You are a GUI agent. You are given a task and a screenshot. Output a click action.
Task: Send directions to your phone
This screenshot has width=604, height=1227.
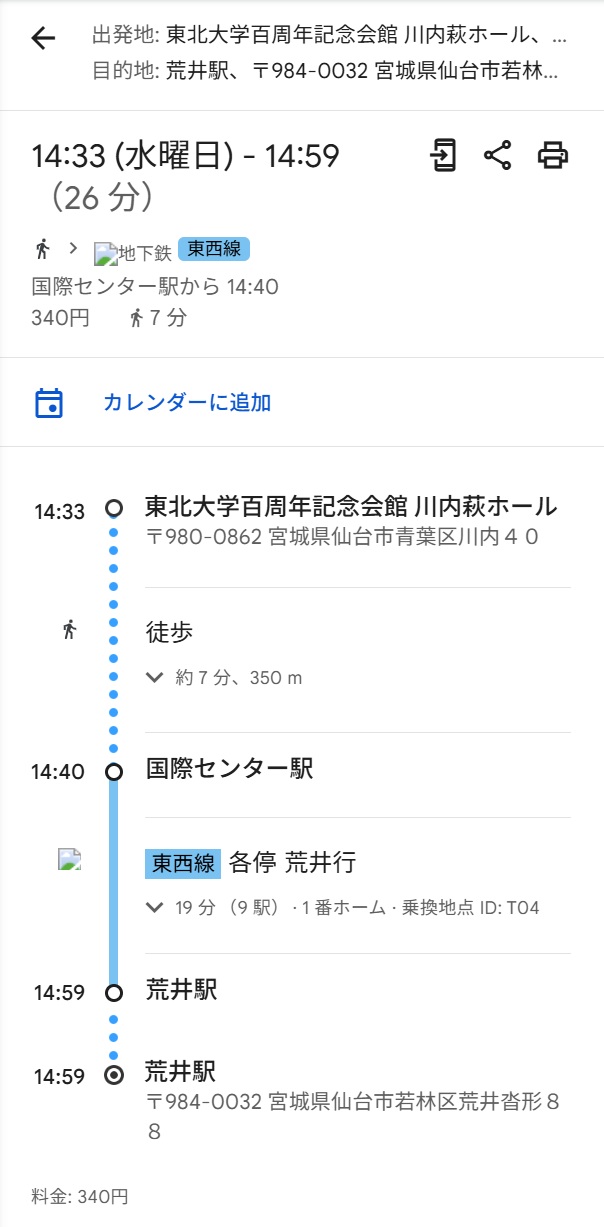coord(443,155)
